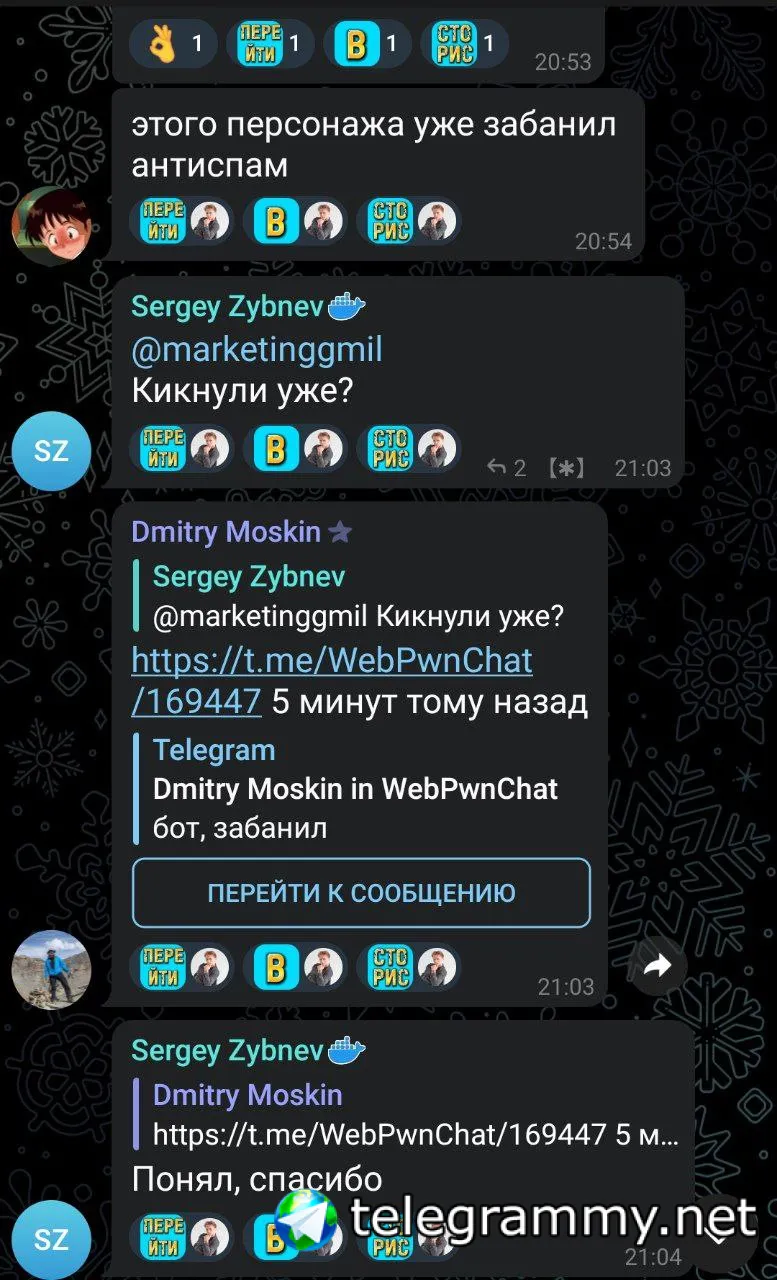
Task: Open the Telegram preview "Dmitry Moskin in WebPwnChat"
Action: pyautogui.click(x=355, y=789)
